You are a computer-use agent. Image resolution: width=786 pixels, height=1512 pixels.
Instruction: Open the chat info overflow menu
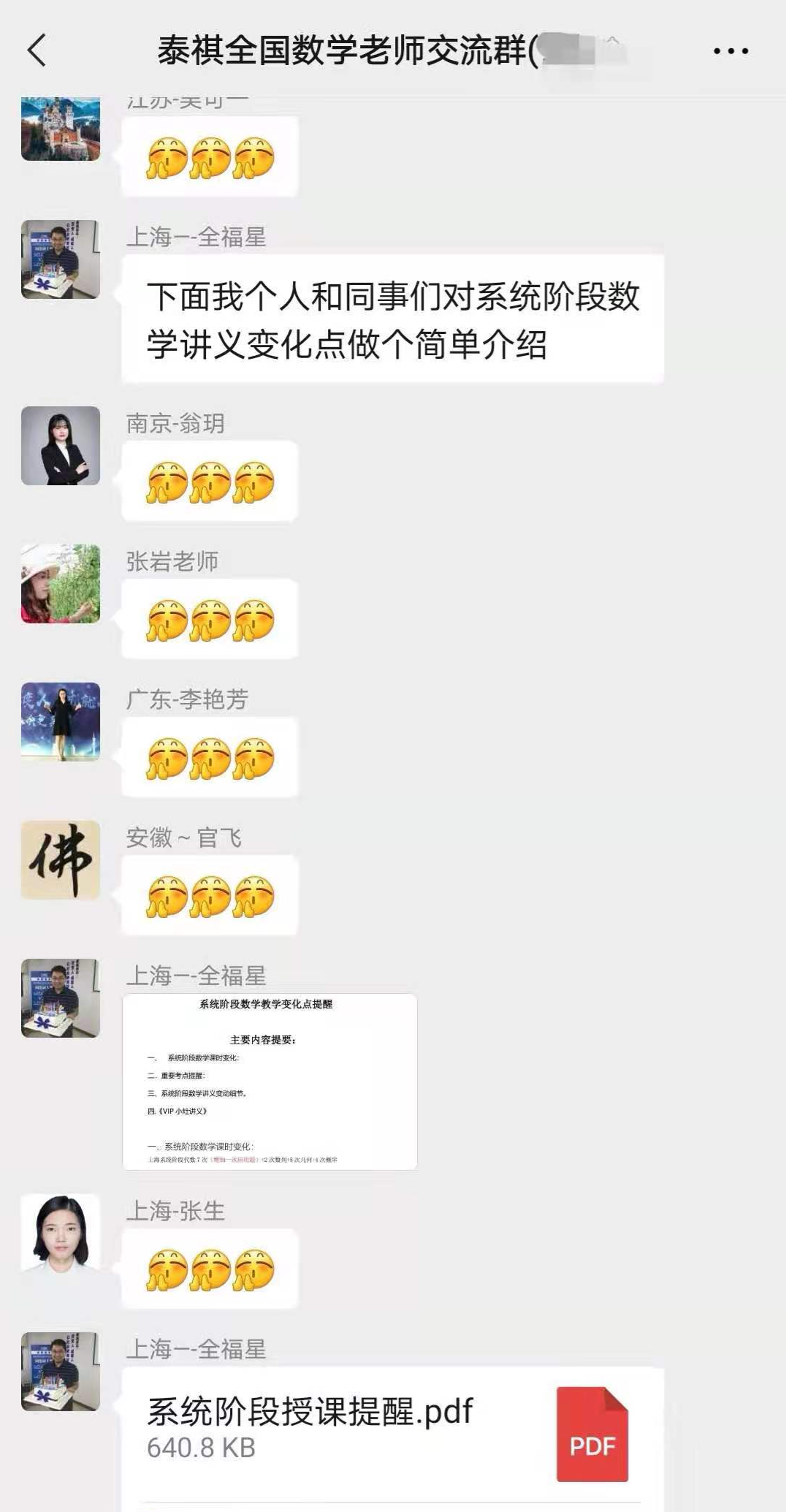pyautogui.click(x=730, y=51)
